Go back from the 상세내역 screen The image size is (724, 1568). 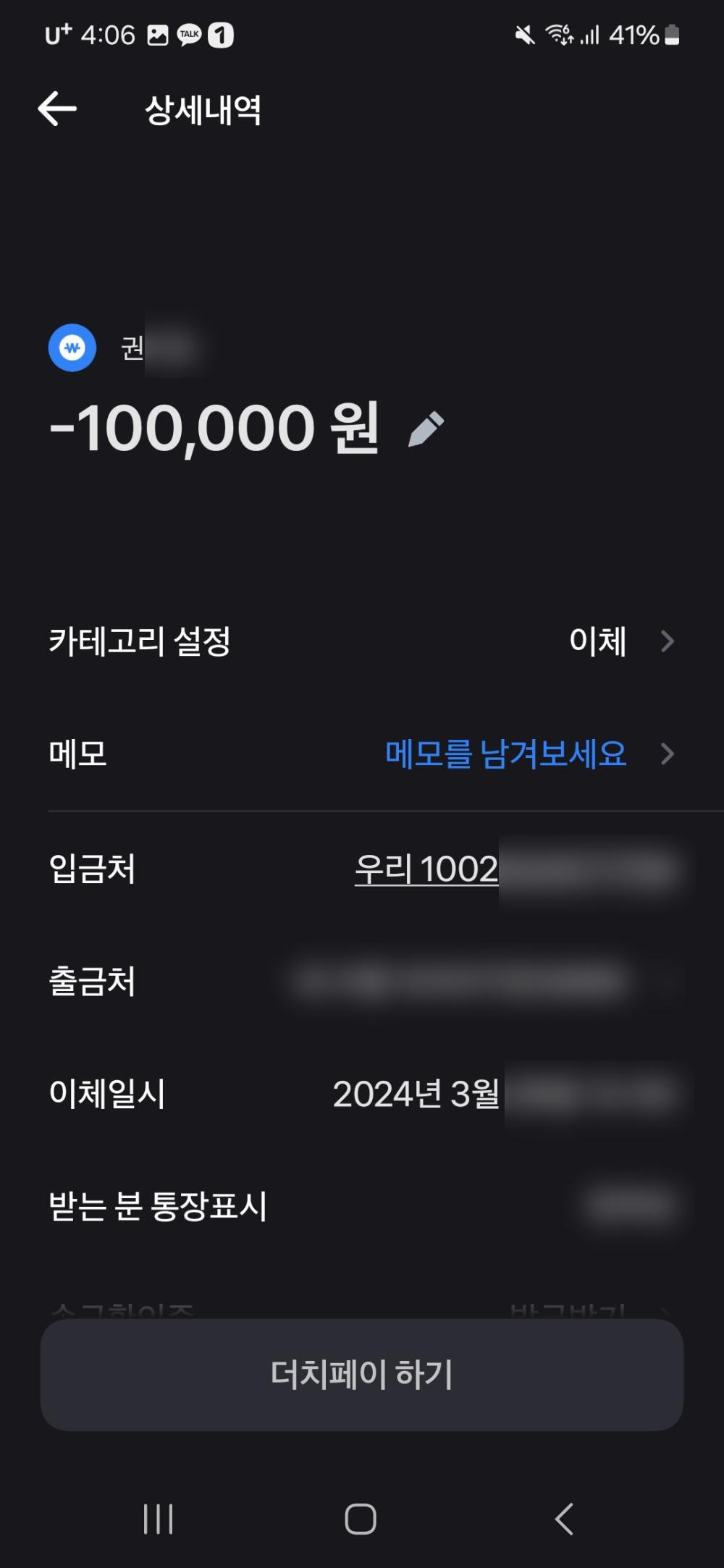pos(57,109)
